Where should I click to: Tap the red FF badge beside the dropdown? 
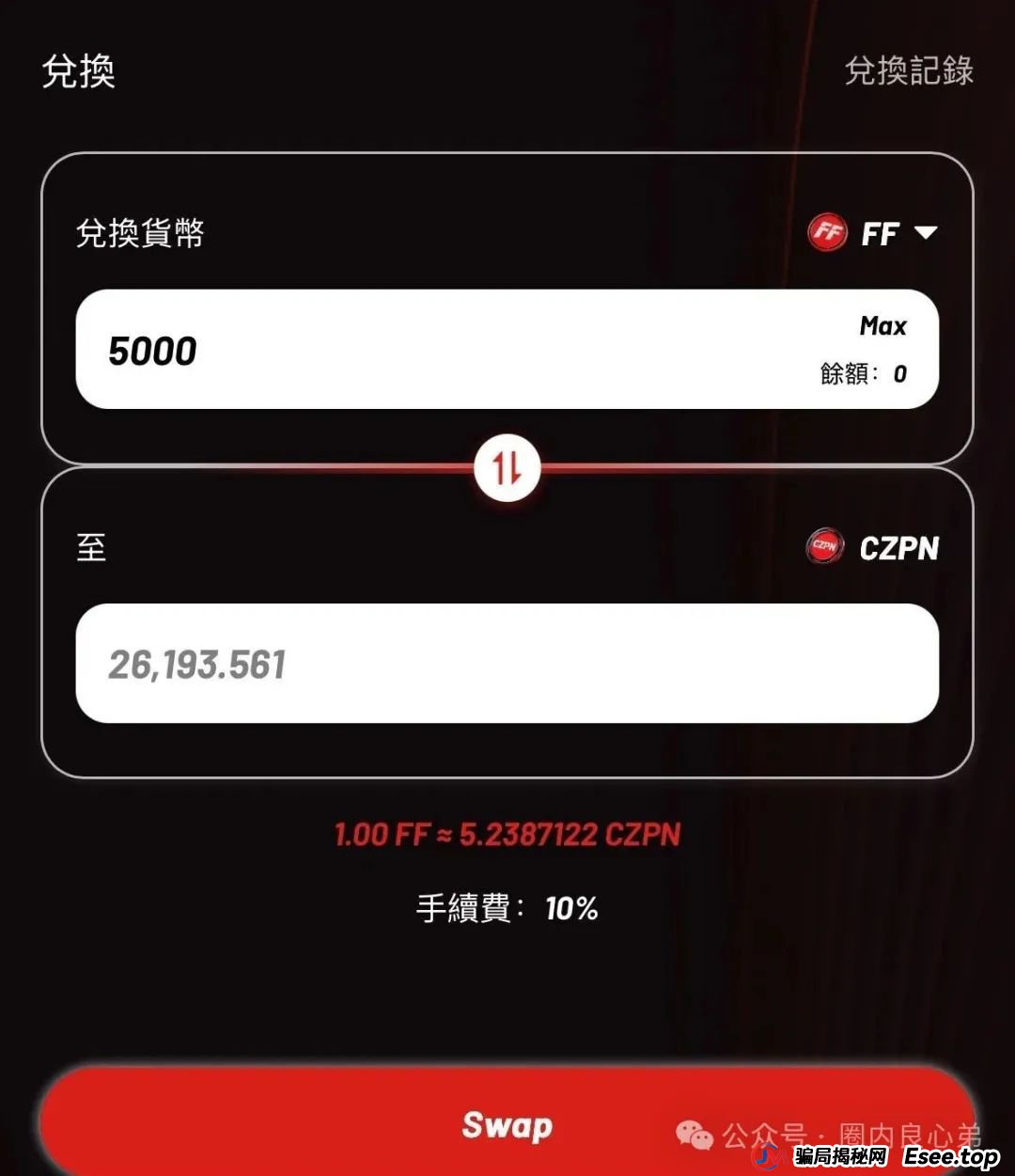(x=828, y=232)
